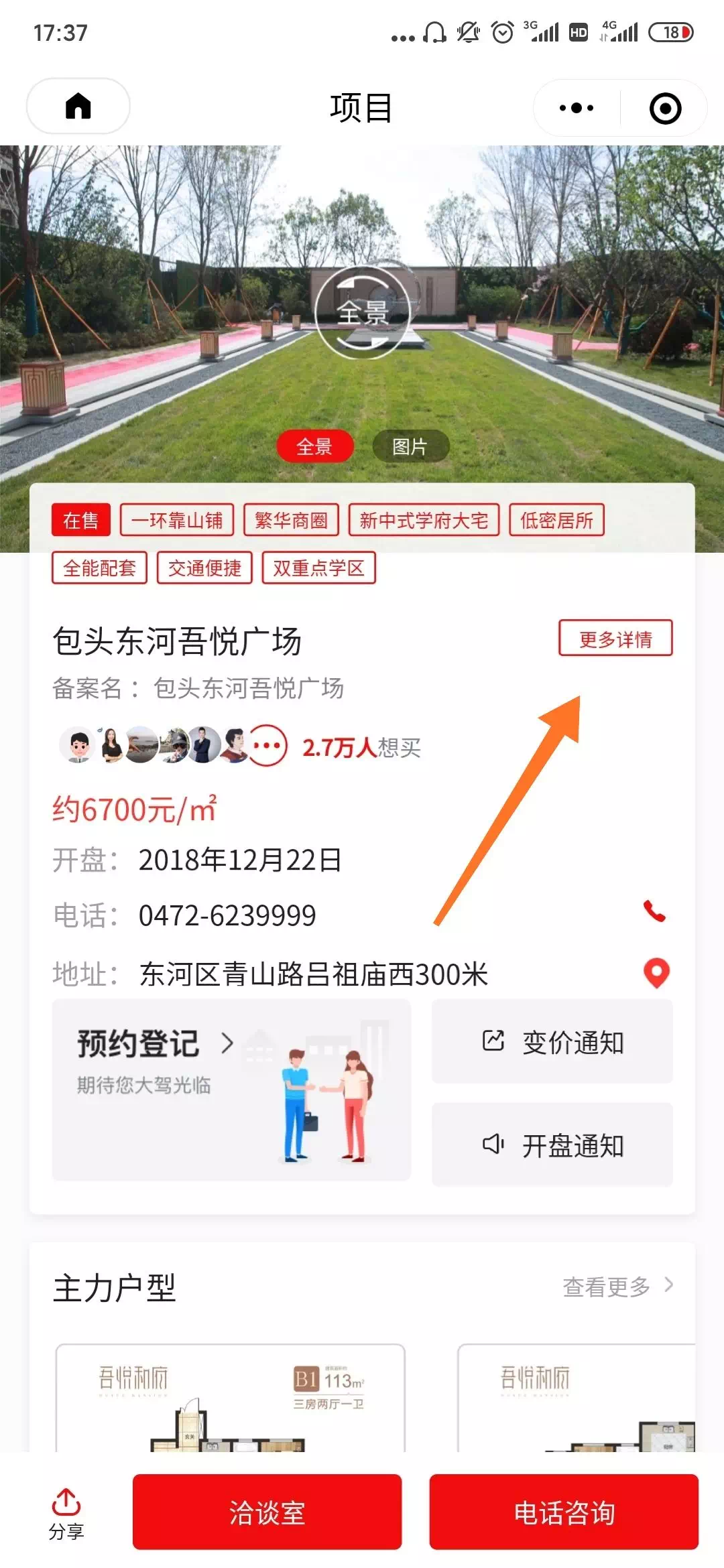
Task: Open the 预约登记 appointment card
Action: 231,1089
